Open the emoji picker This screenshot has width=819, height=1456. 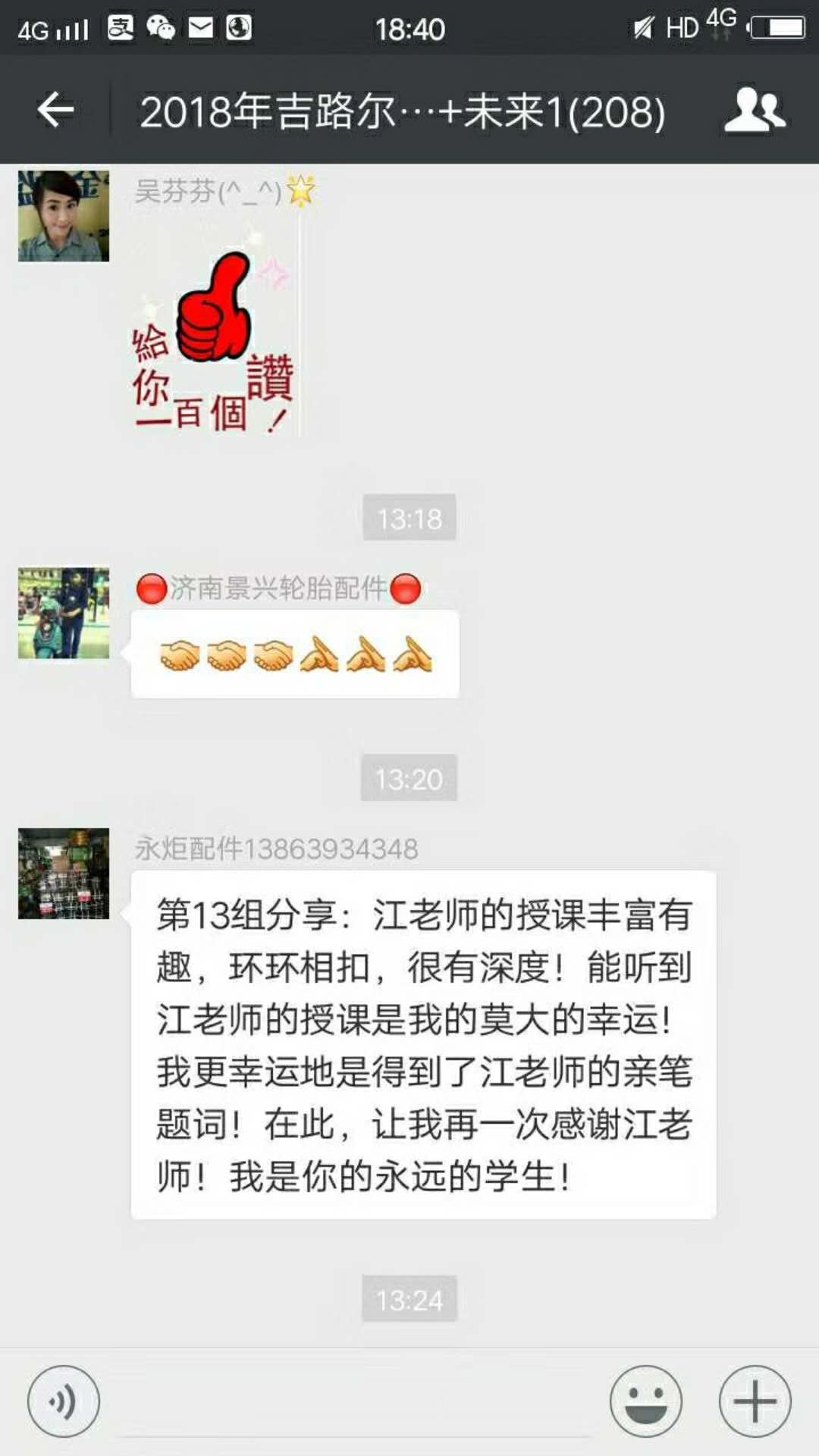pos(646,1401)
